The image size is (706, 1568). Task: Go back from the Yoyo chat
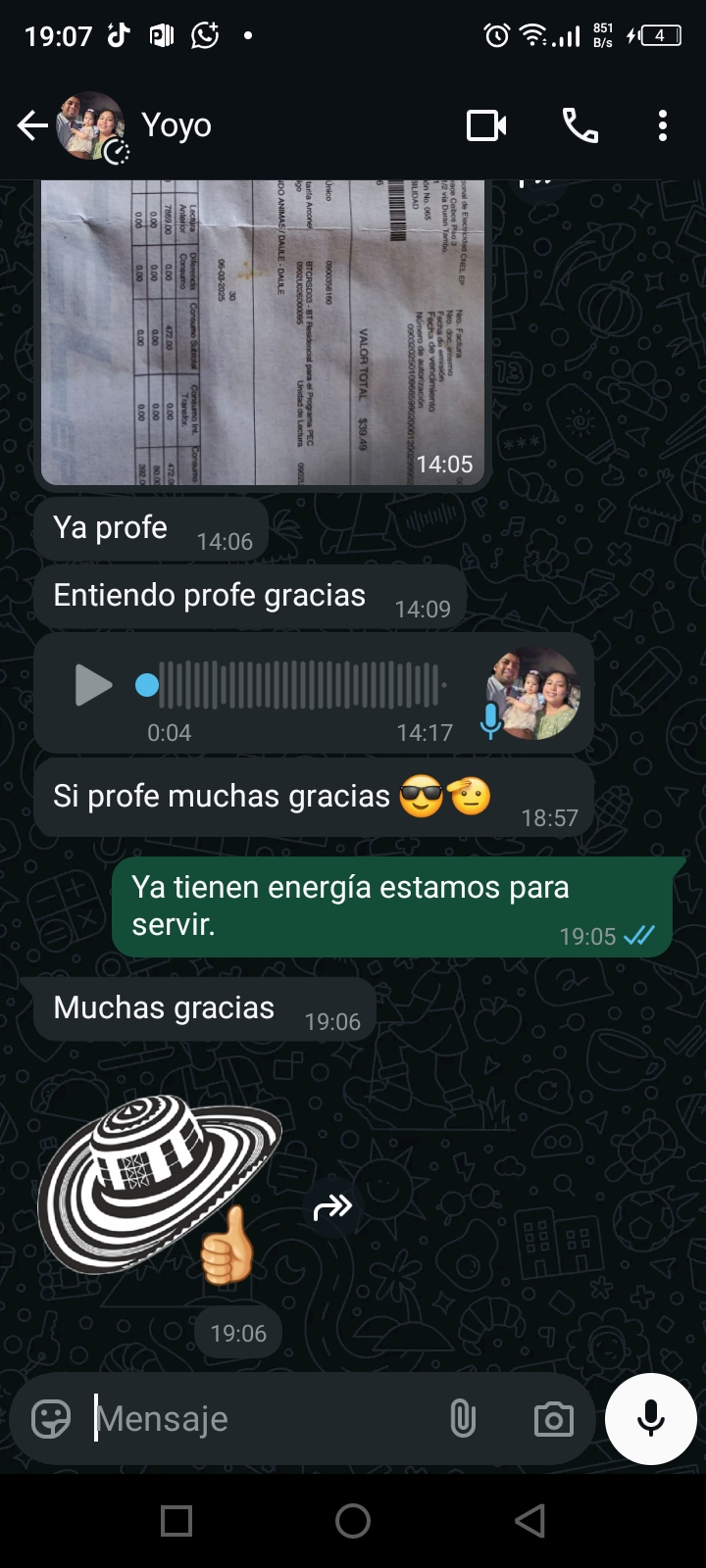pyautogui.click(x=32, y=125)
